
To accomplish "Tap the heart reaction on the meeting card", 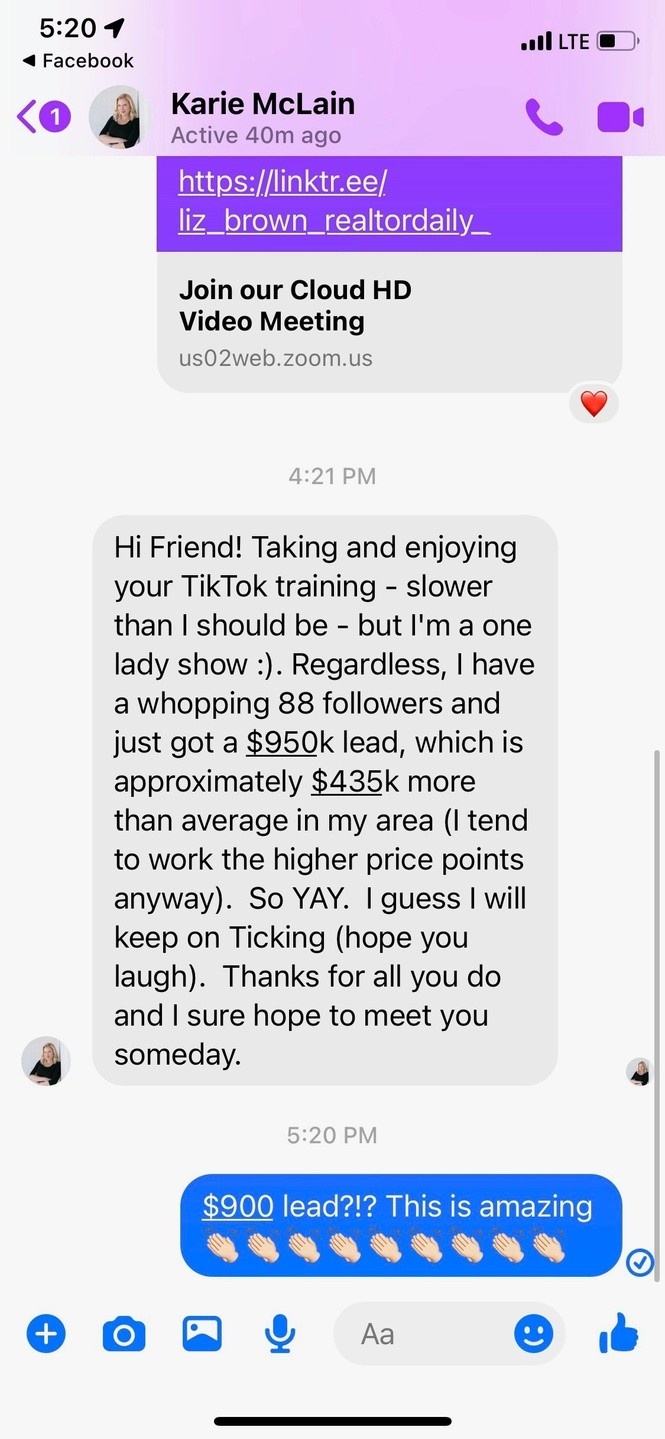I will (x=594, y=404).
